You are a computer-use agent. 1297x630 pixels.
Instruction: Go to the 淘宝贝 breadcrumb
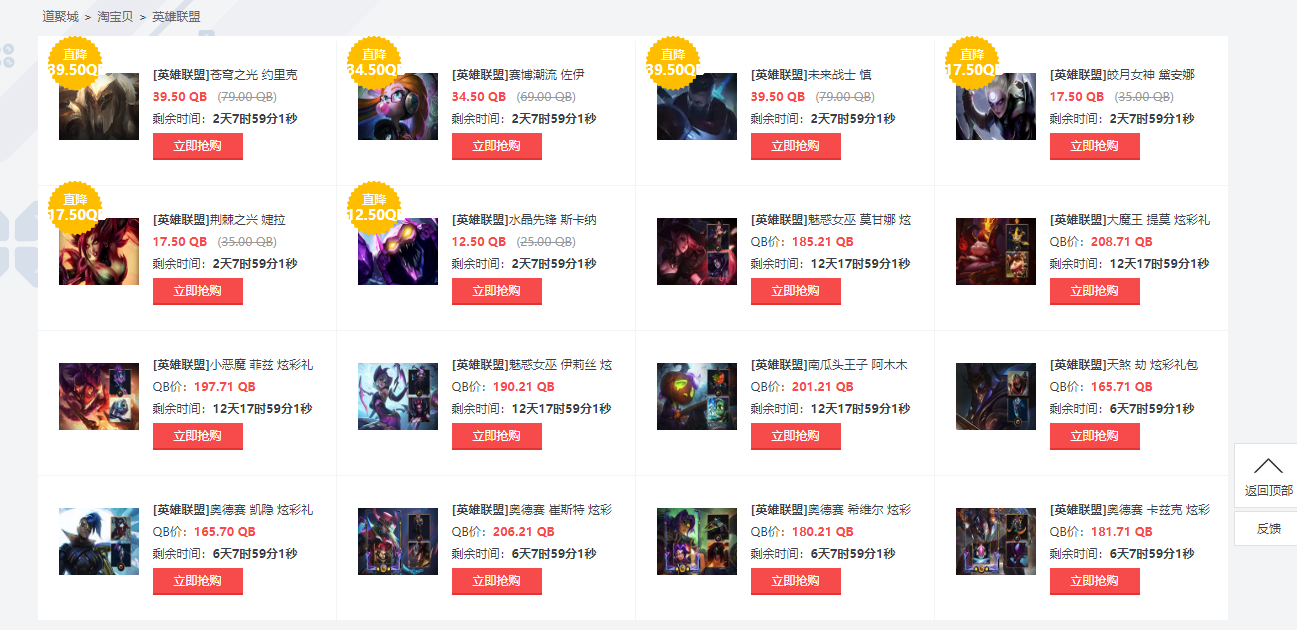coord(116,17)
